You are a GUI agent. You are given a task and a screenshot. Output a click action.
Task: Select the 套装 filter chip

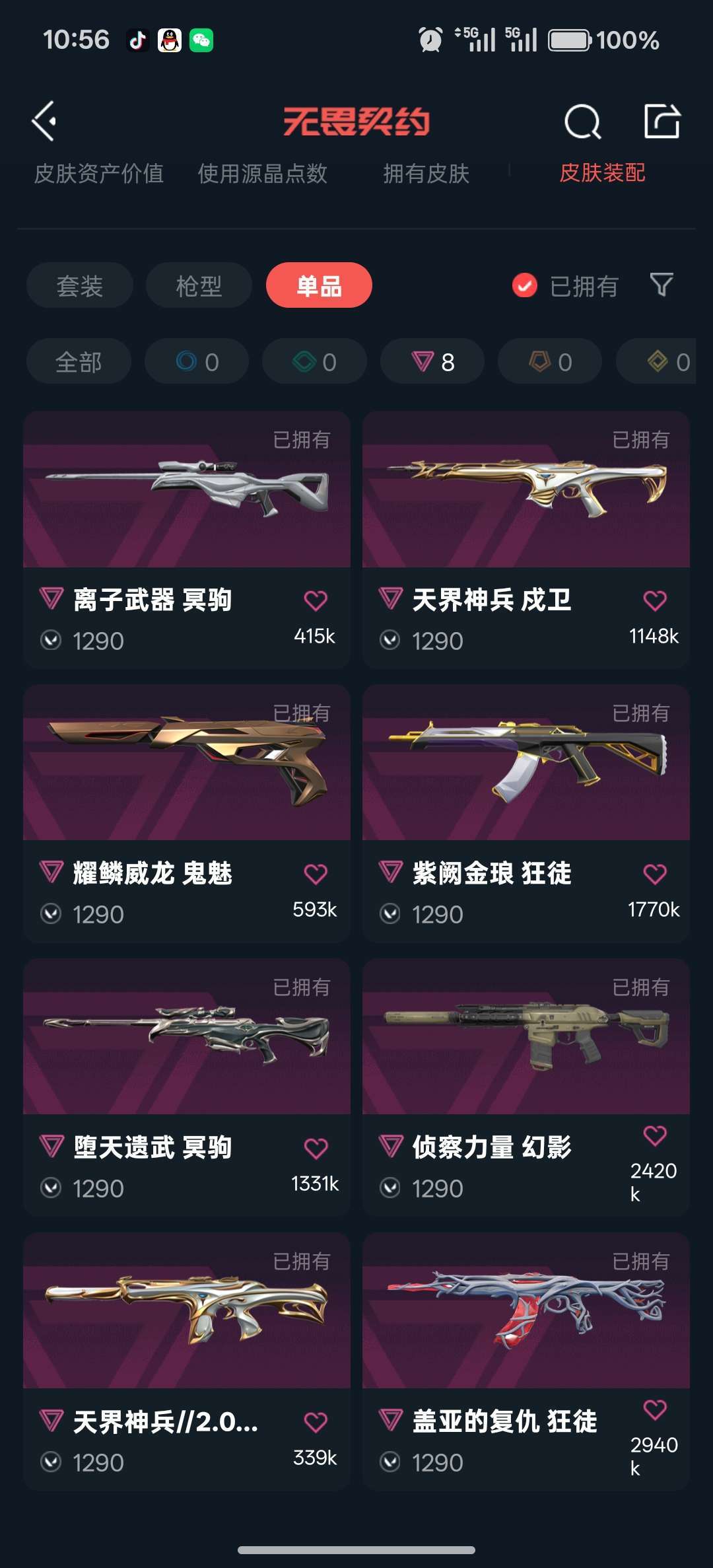coord(80,285)
